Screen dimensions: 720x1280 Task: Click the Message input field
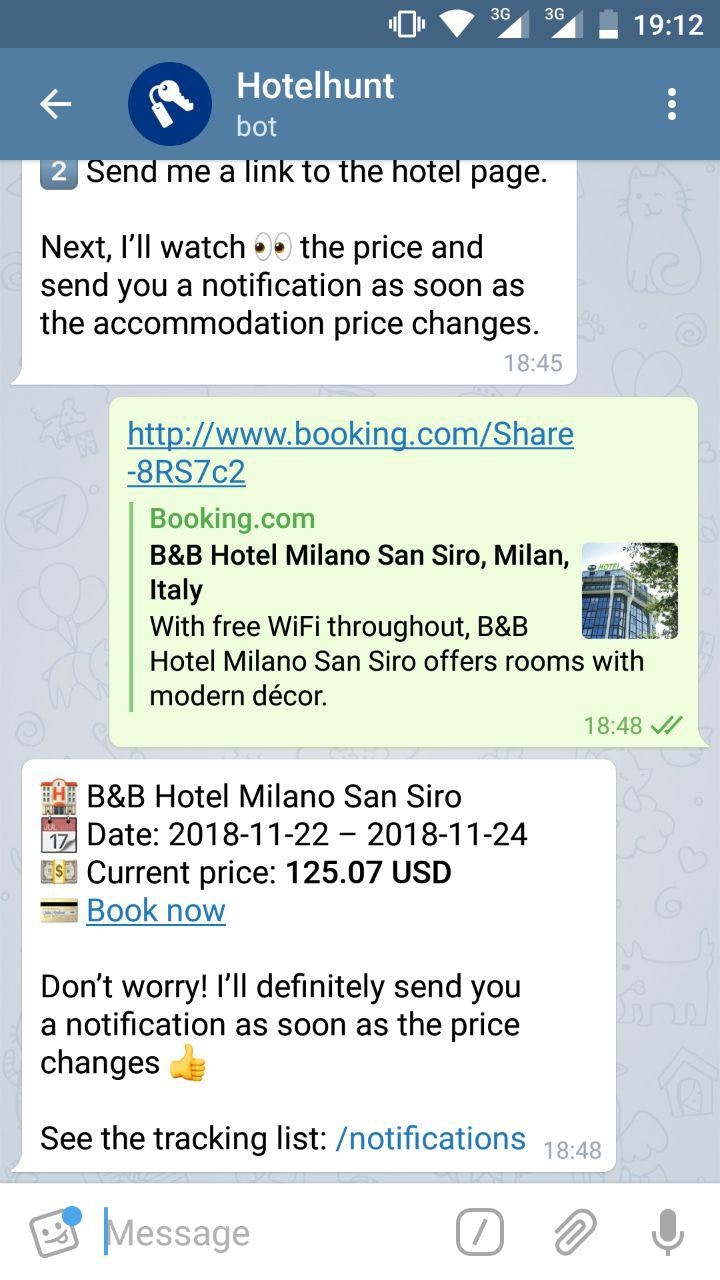coord(250,1232)
